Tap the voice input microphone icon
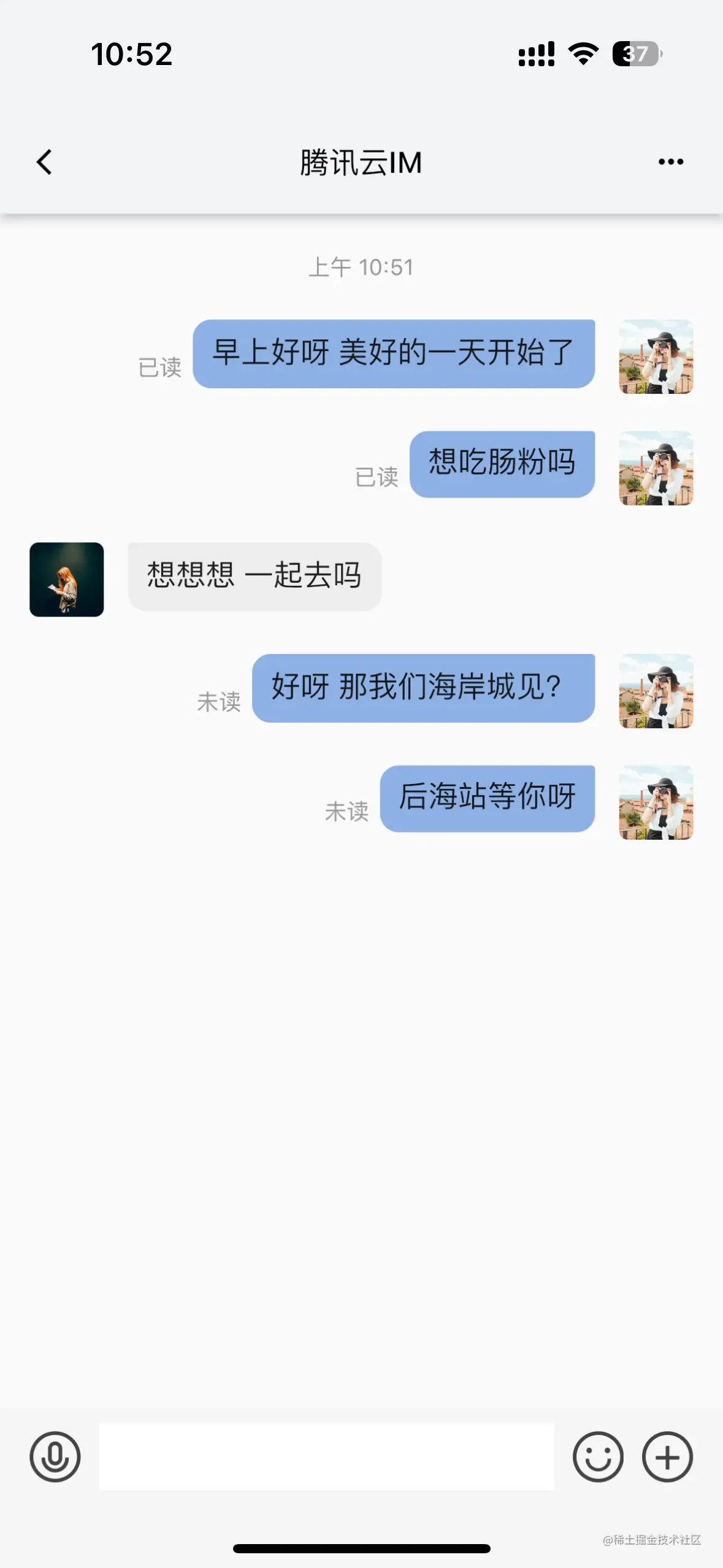The height and width of the screenshot is (1568, 723). [55, 1457]
